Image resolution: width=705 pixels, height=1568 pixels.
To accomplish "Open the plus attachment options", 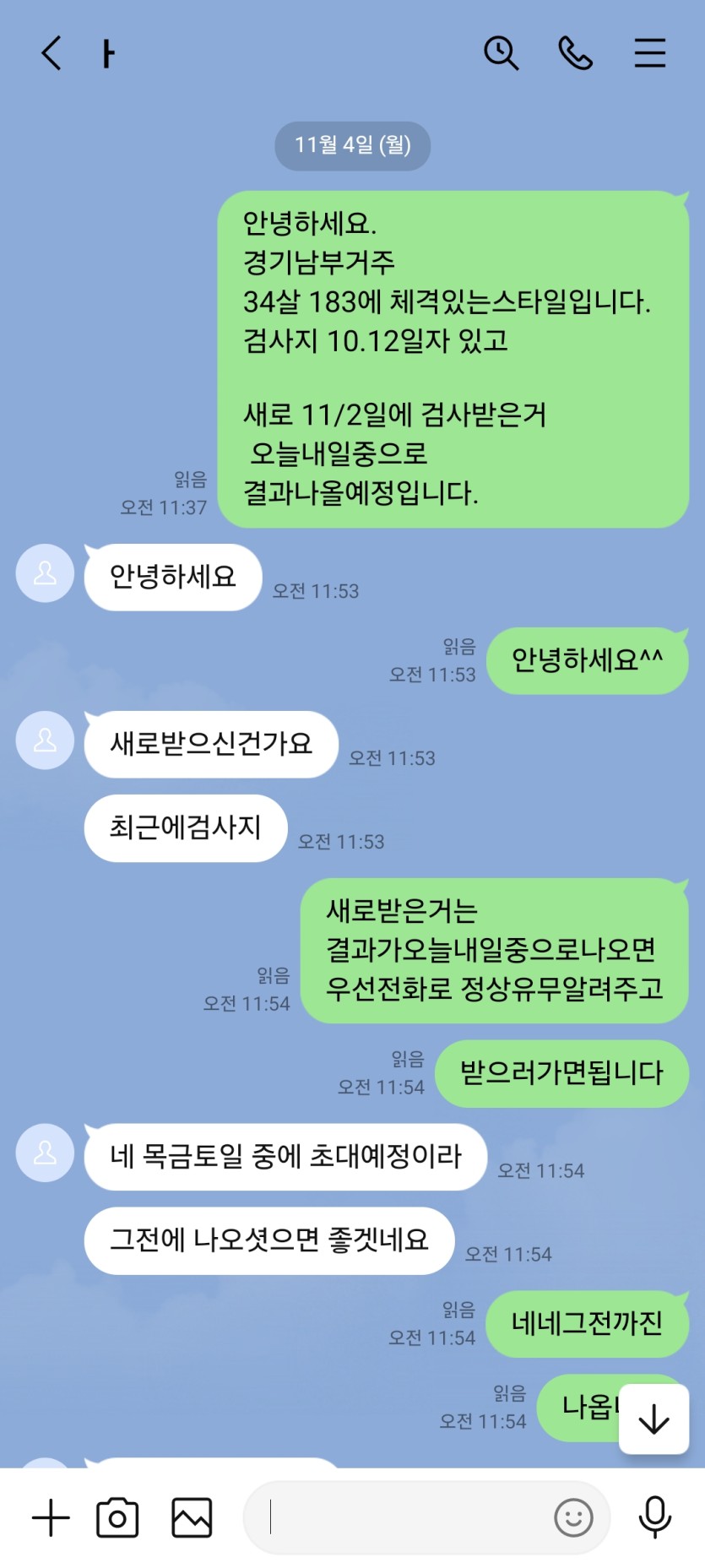I will pyautogui.click(x=51, y=1517).
